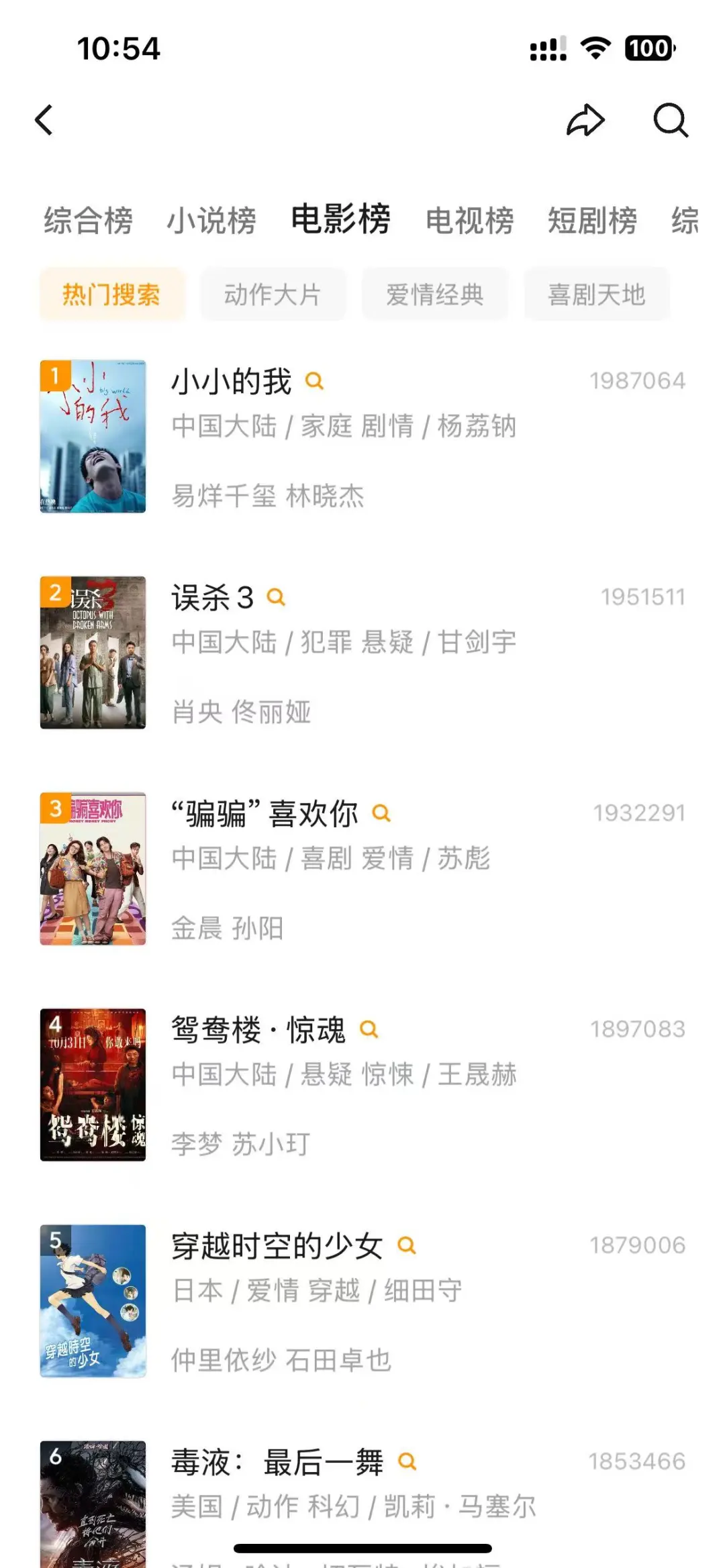Select the 热门搜索 chip
This screenshot has width=725, height=1568.
click(x=111, y=295)
